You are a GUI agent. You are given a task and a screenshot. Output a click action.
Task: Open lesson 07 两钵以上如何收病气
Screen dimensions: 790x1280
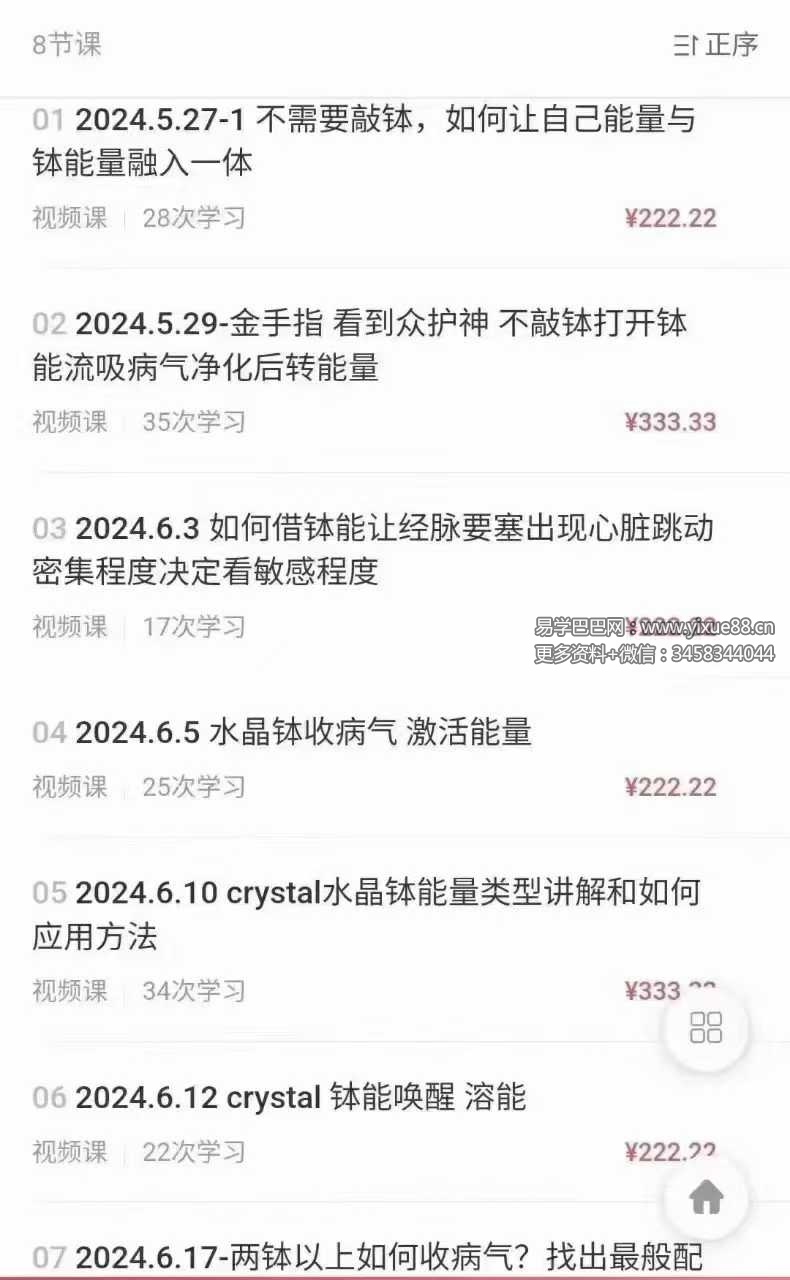tap(368, 1256)
